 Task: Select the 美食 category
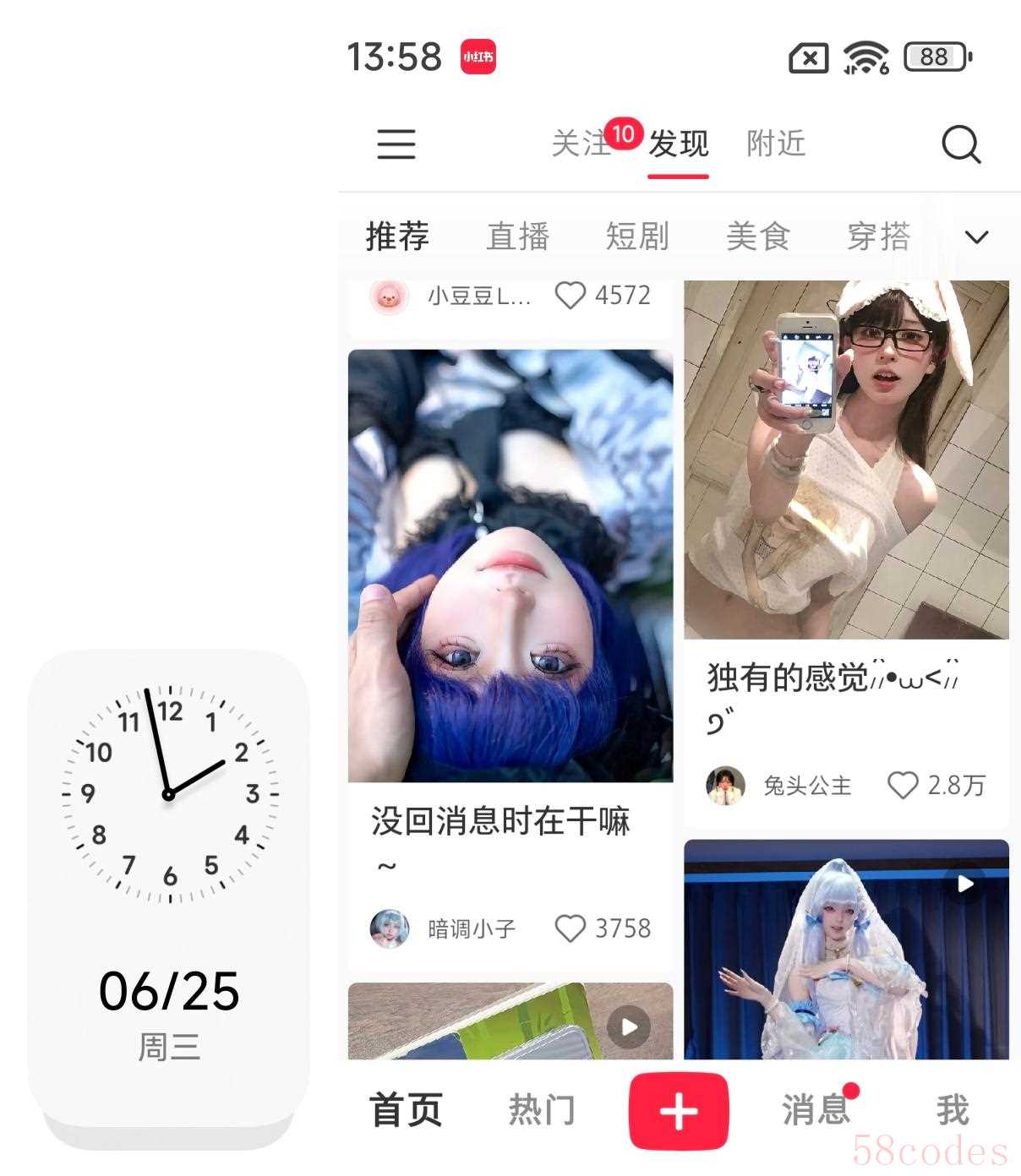[758, 237]
